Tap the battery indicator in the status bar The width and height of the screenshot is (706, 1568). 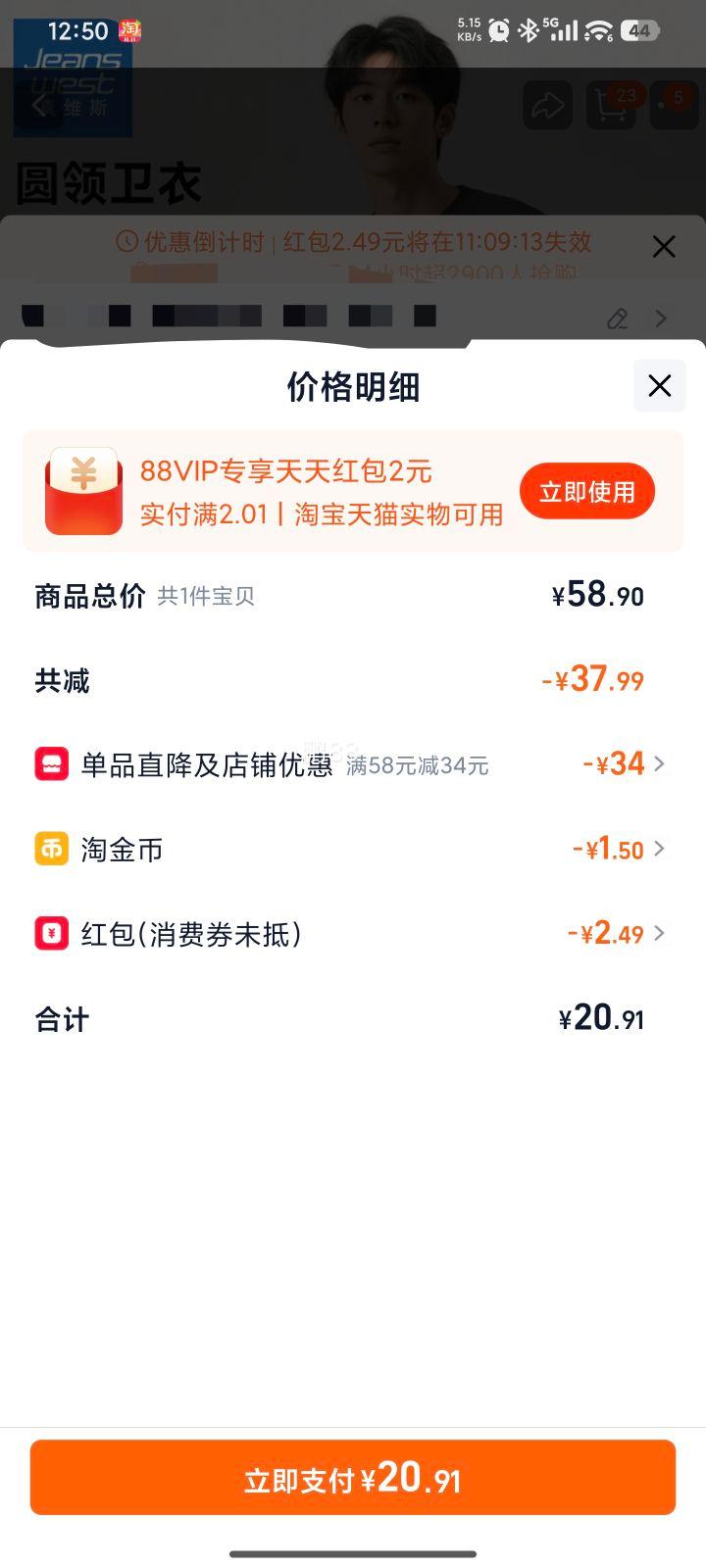[638, 30]
